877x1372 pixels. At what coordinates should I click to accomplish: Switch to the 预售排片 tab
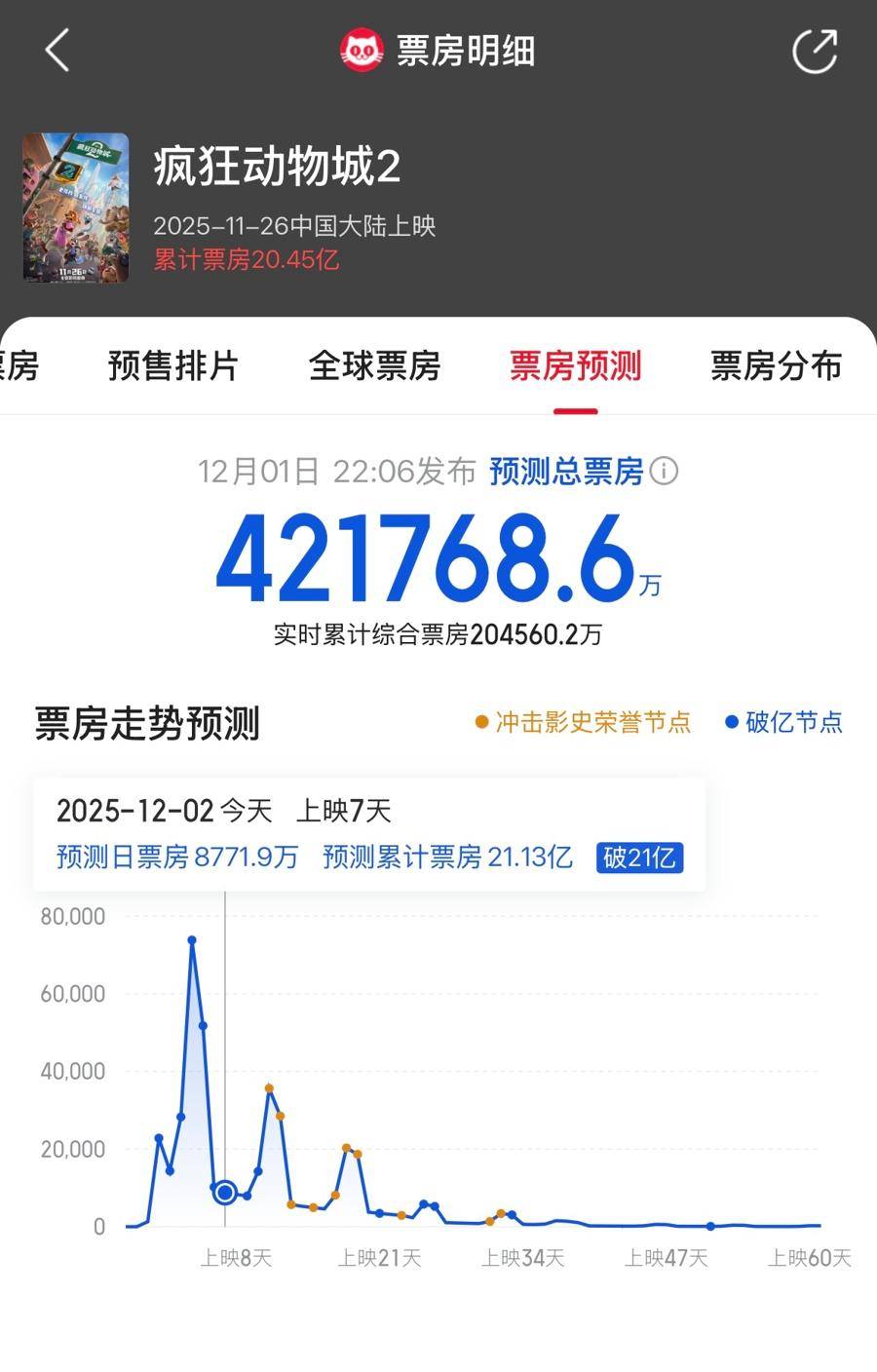[173, 366]
